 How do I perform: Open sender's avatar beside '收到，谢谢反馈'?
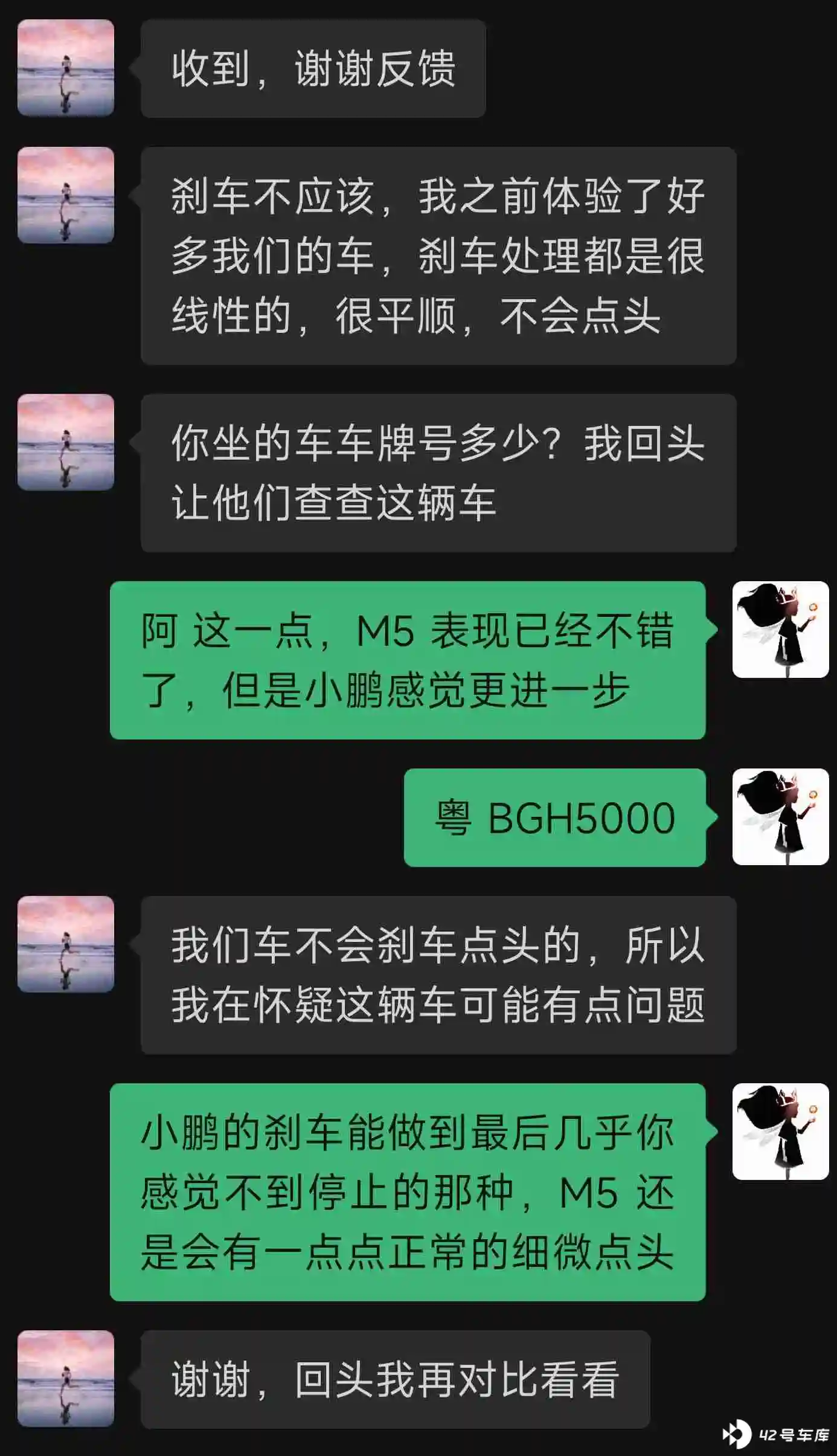tap(66, 68)
